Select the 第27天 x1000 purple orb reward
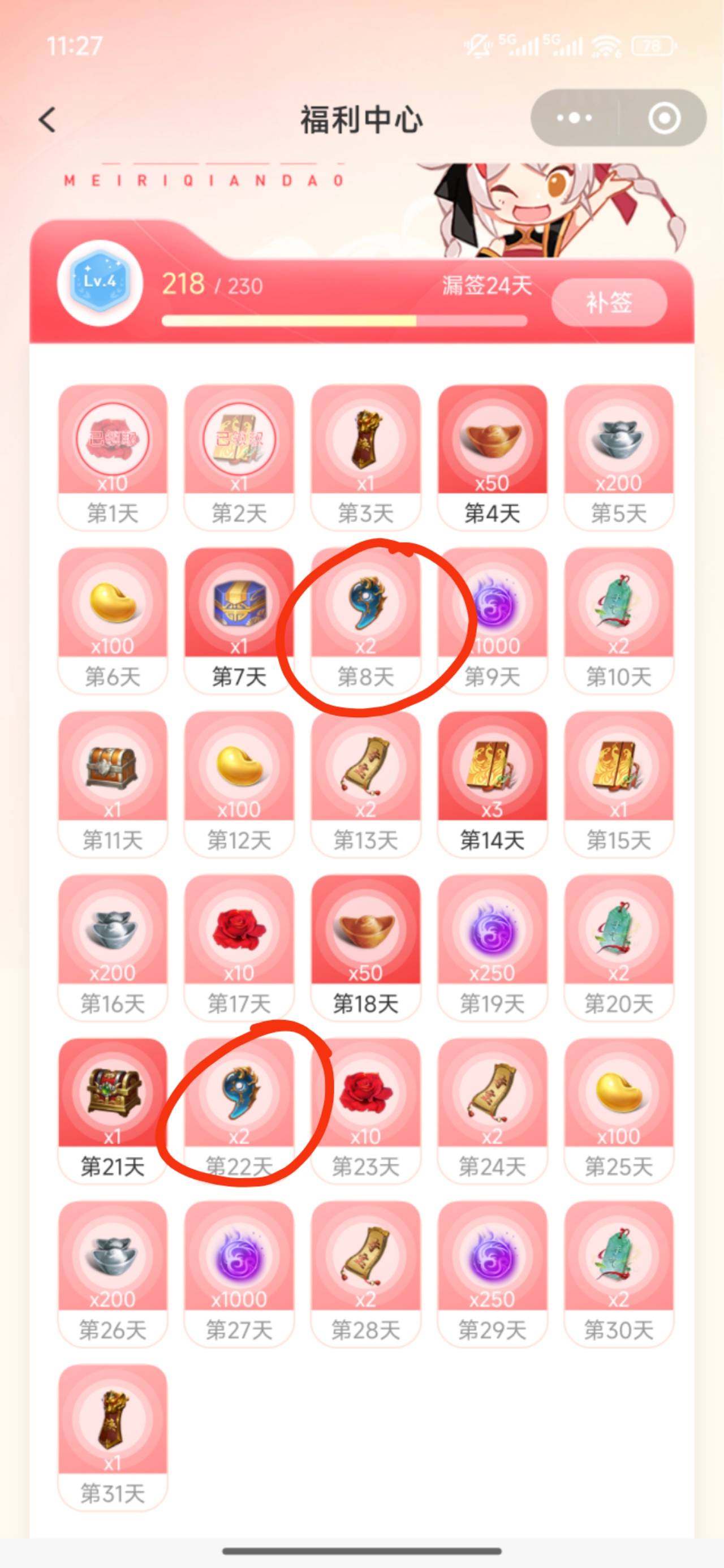The image size is (724, 1568). point(239,1273)
